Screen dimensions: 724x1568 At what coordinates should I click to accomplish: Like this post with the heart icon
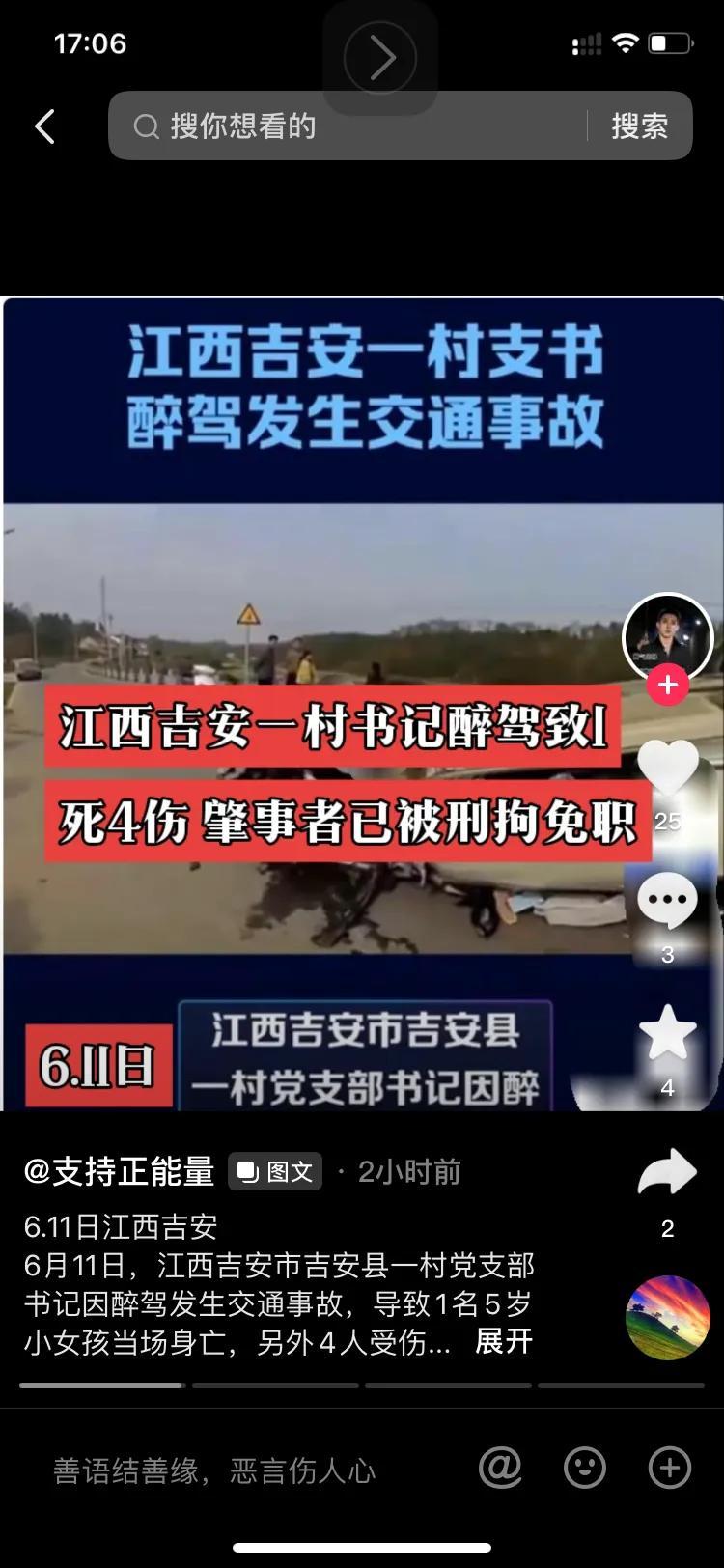tap(667, 768)
